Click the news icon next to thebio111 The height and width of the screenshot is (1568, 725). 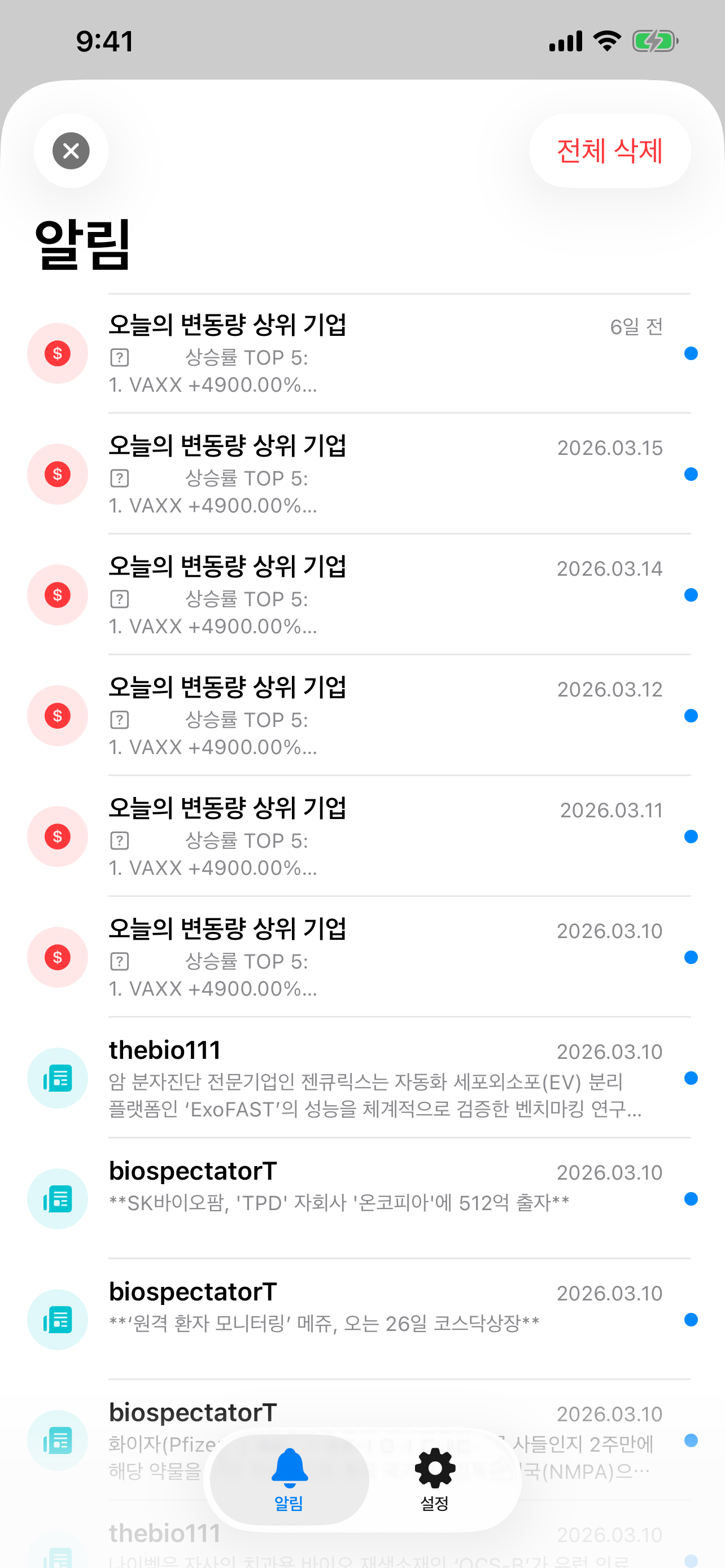click(56, 1077)
